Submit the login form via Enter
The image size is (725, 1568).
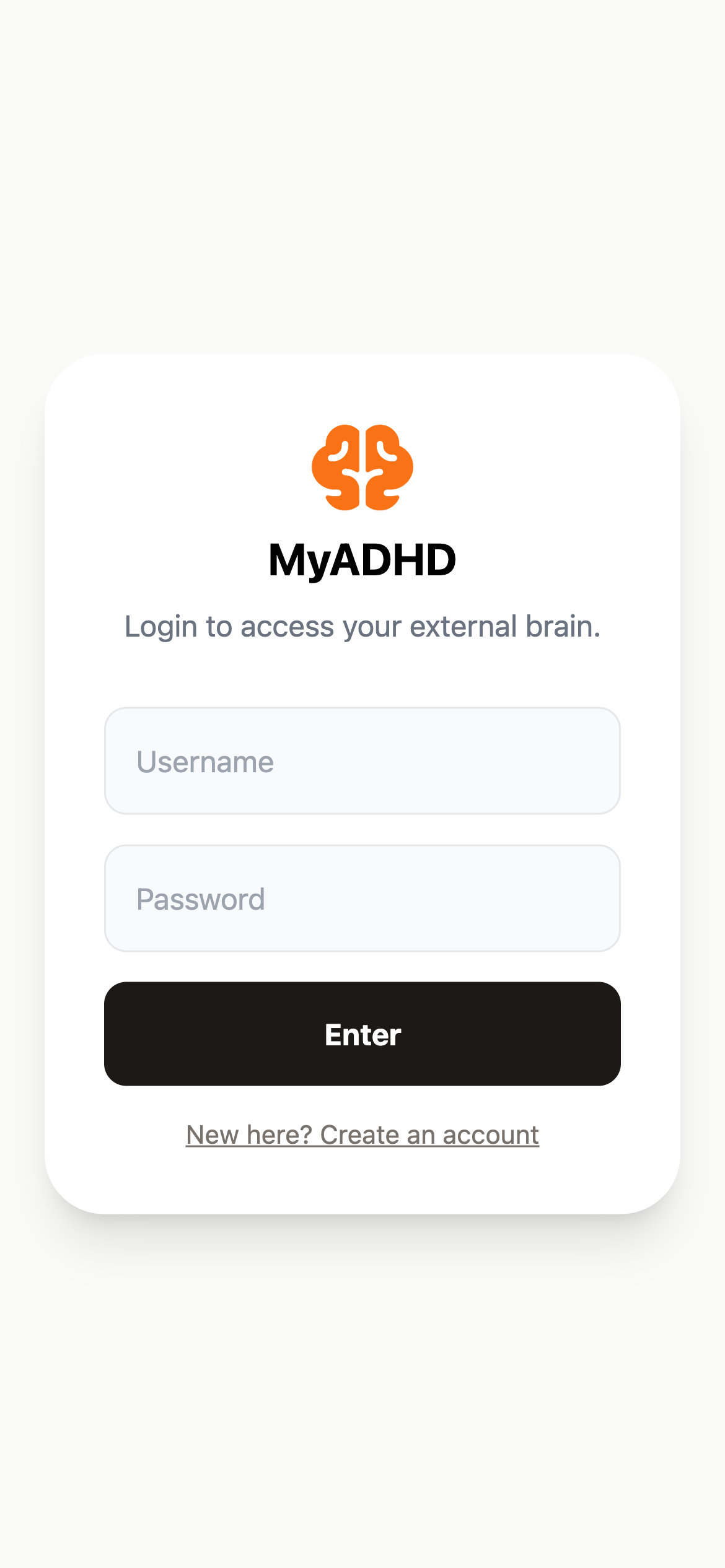pyautogui.click(x=362, y=1034)
